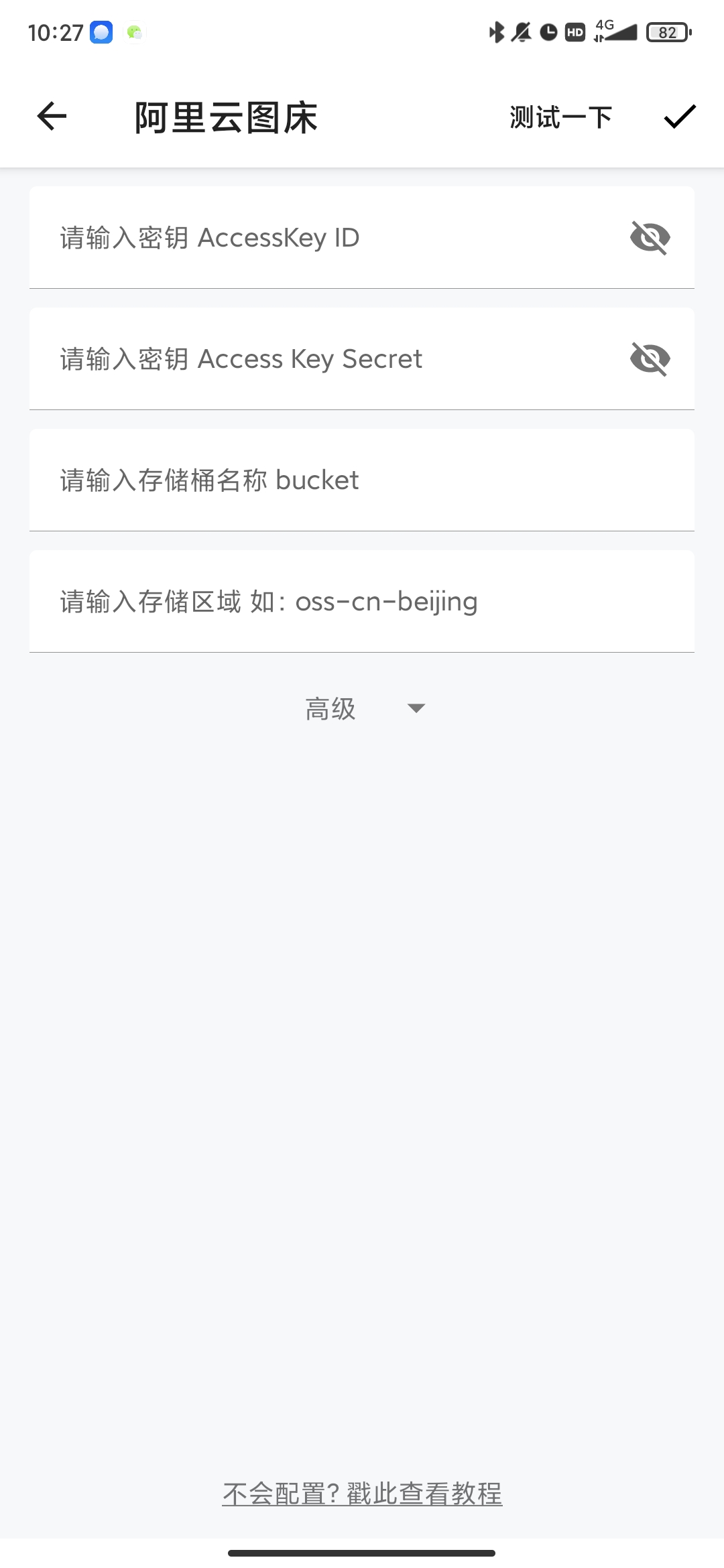Viewport: 724px width, 1568px height.
Task: Focus the Access Key Secret field
Action: (x=322, y=359)
